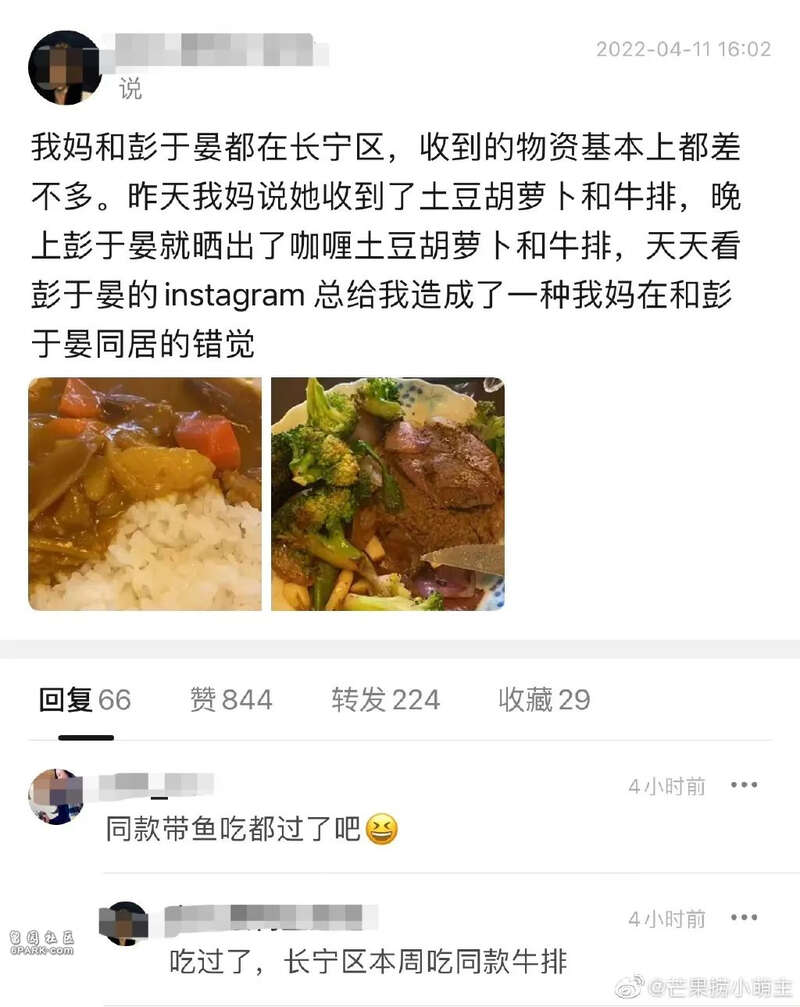
Task: Switch to the 收藏 29 tab
Action: coord(544,700)
